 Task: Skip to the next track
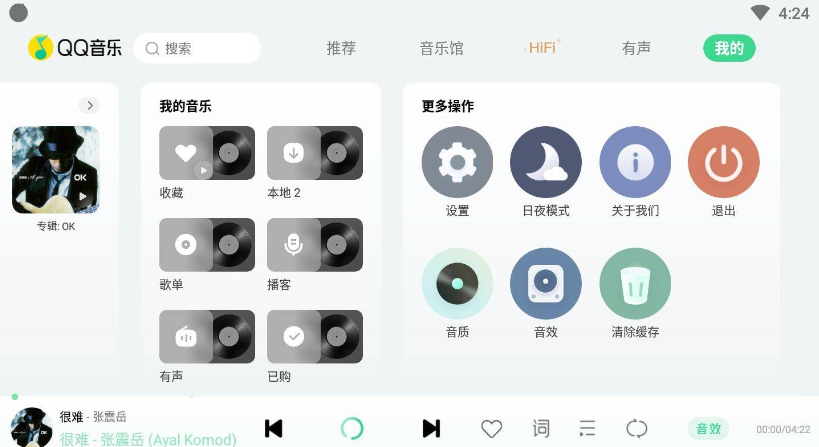pos(431,428)
